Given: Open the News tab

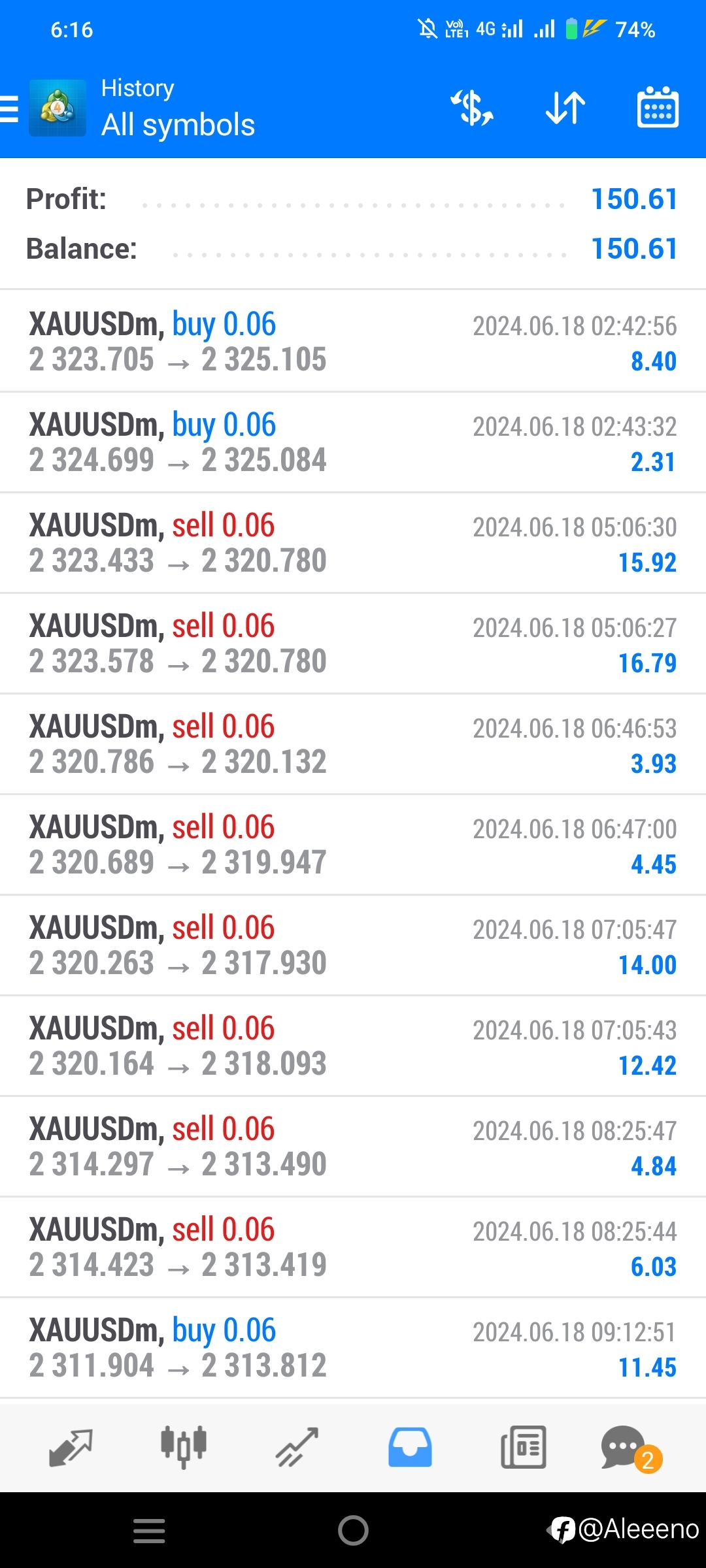Looking at the screenshot, I should click(523, 1447).
